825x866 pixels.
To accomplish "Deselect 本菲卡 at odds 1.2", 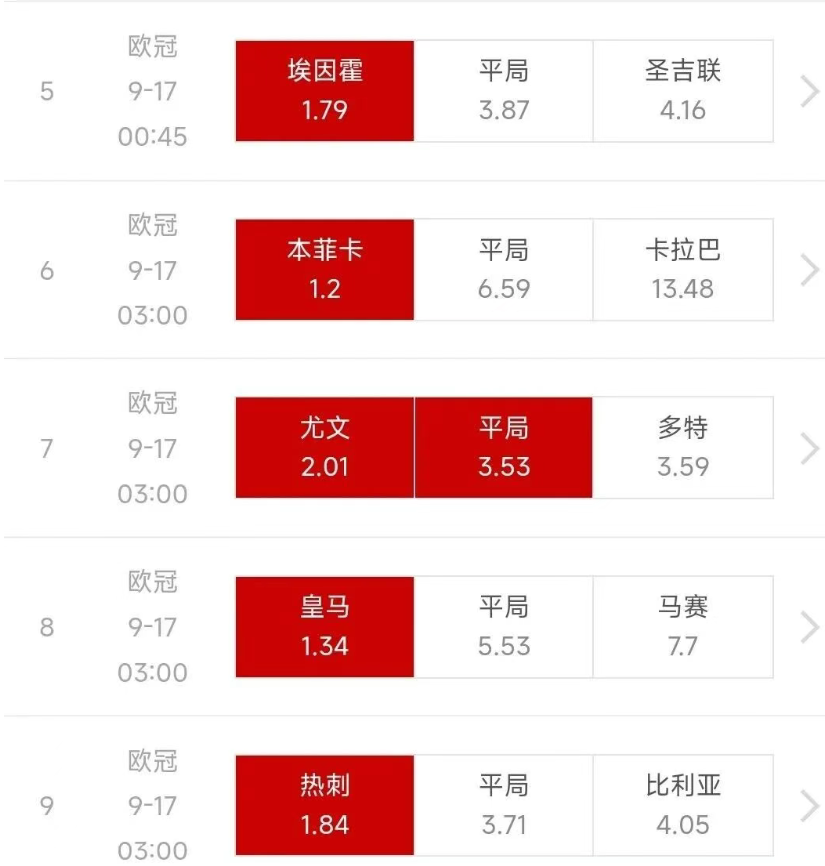I will point(325,270).
